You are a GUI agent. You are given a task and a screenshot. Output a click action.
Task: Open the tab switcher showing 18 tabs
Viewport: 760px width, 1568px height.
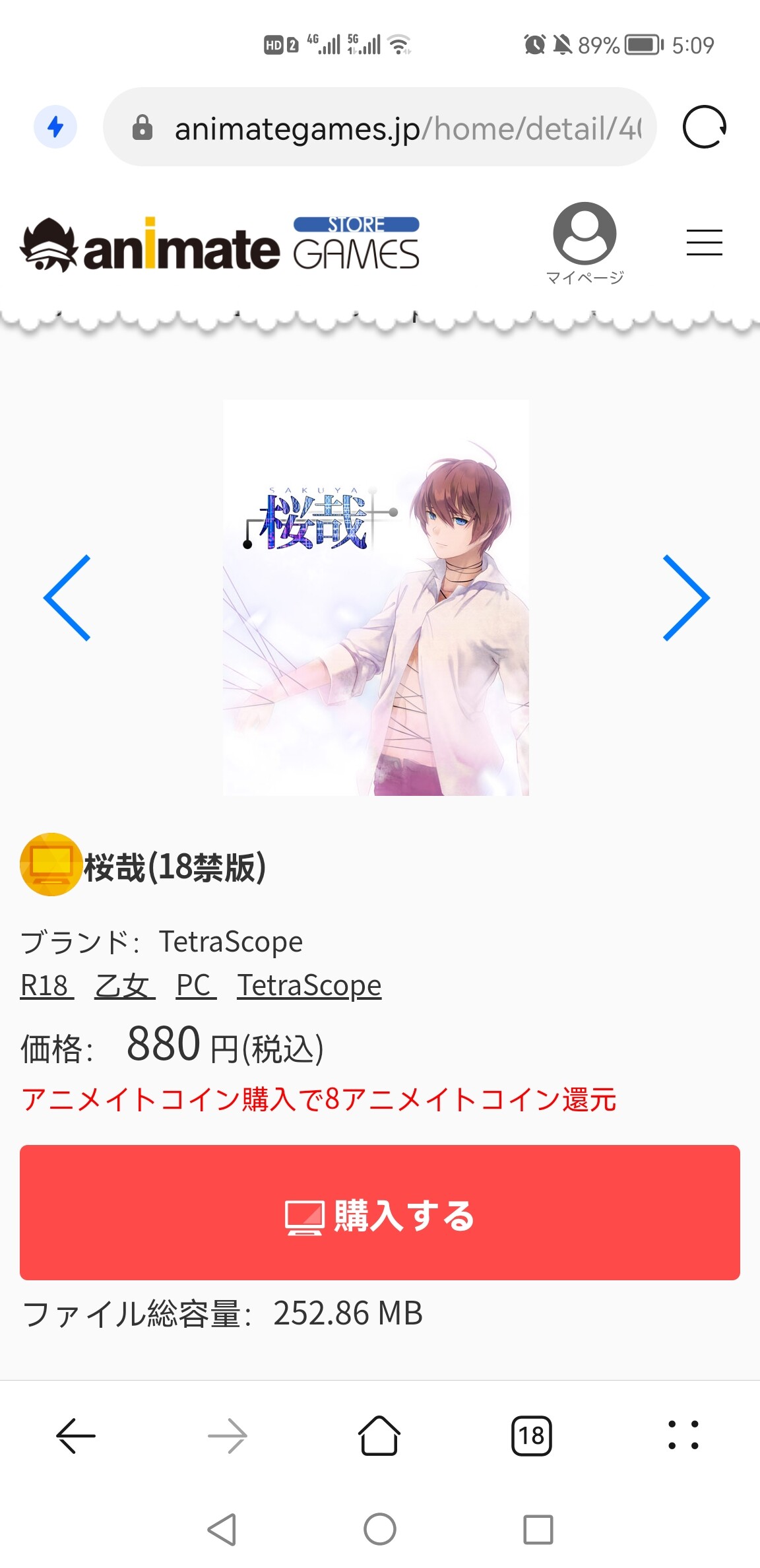(532, 1436)
